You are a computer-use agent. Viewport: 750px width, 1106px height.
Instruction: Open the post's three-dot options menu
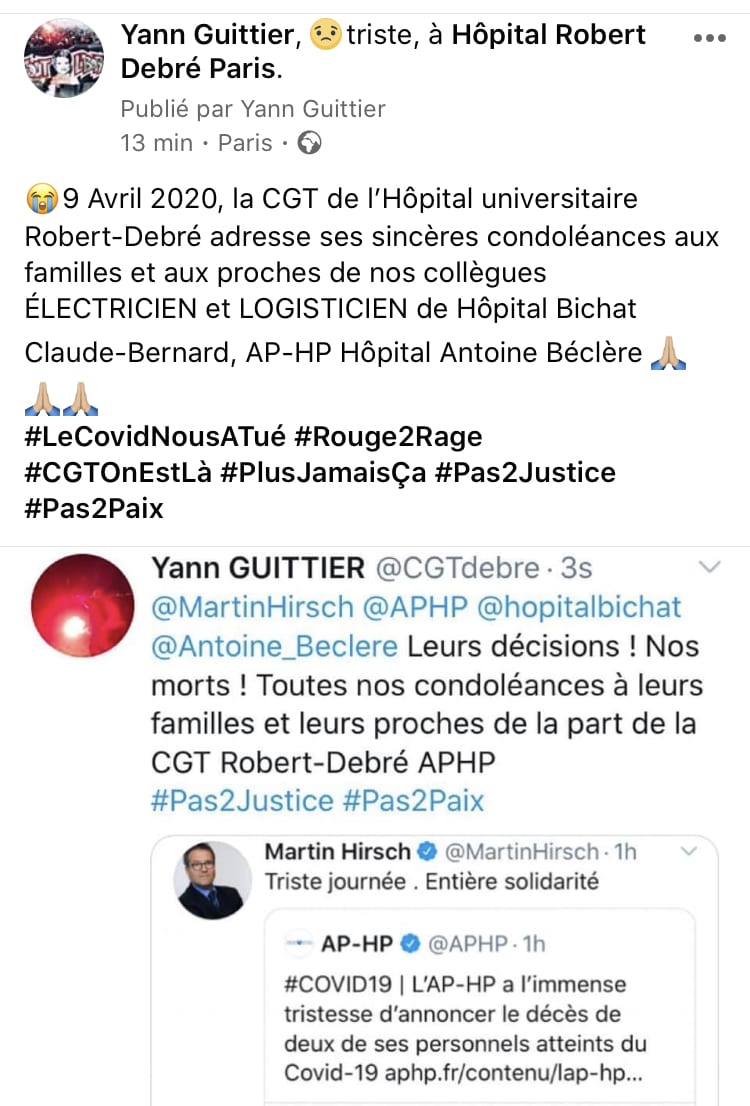[709, 38]
